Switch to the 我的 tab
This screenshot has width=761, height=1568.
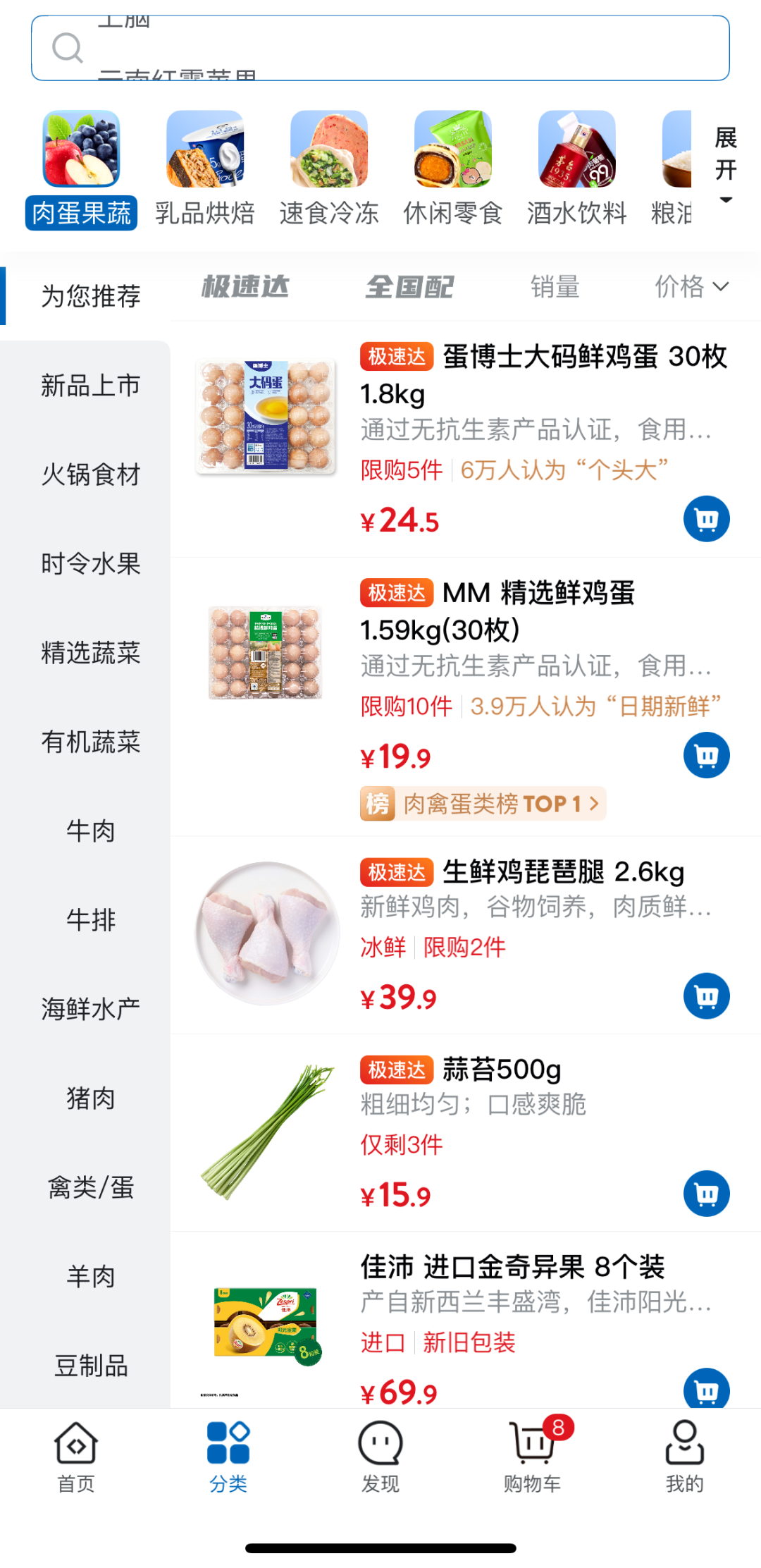click(x=684, y=1457)
